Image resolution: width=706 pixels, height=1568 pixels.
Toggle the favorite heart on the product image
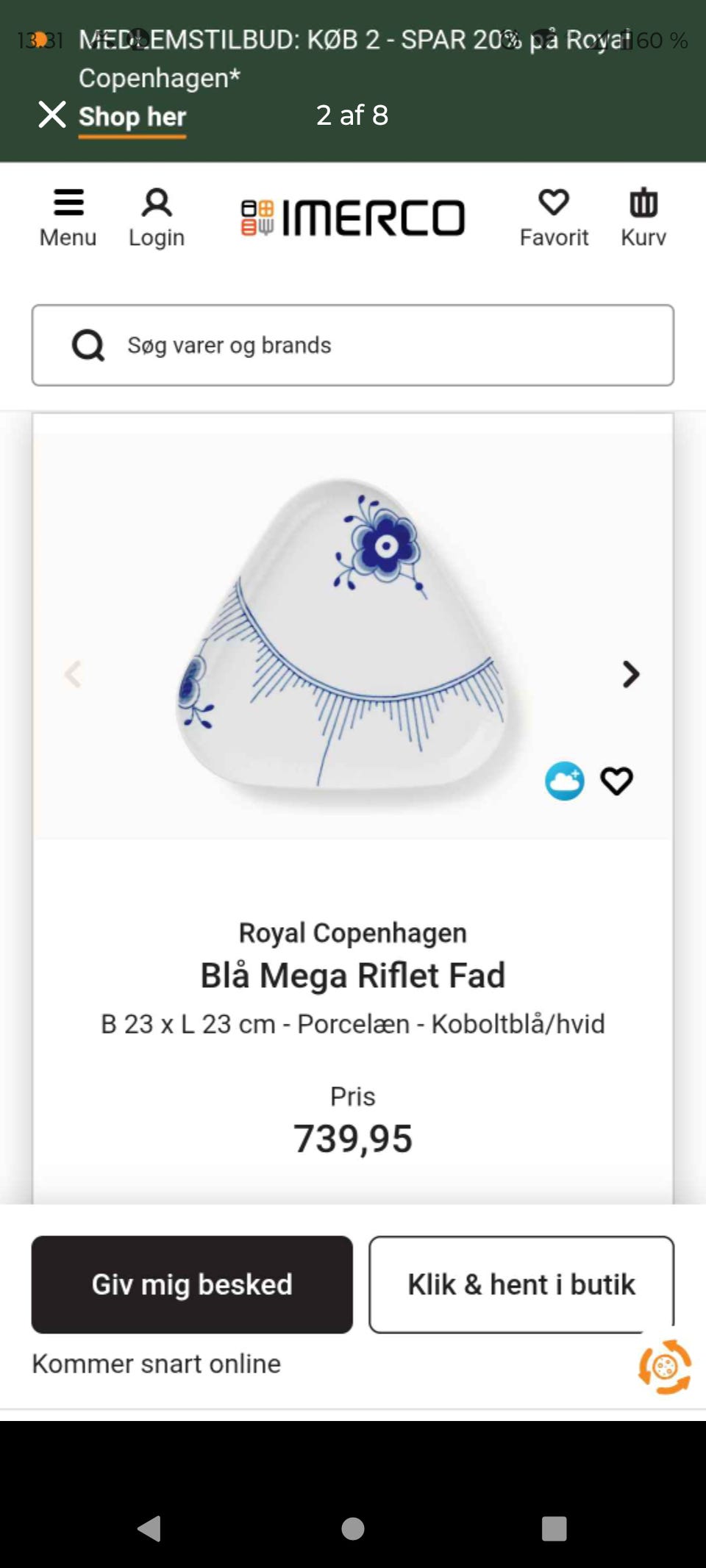pos(618,781)
